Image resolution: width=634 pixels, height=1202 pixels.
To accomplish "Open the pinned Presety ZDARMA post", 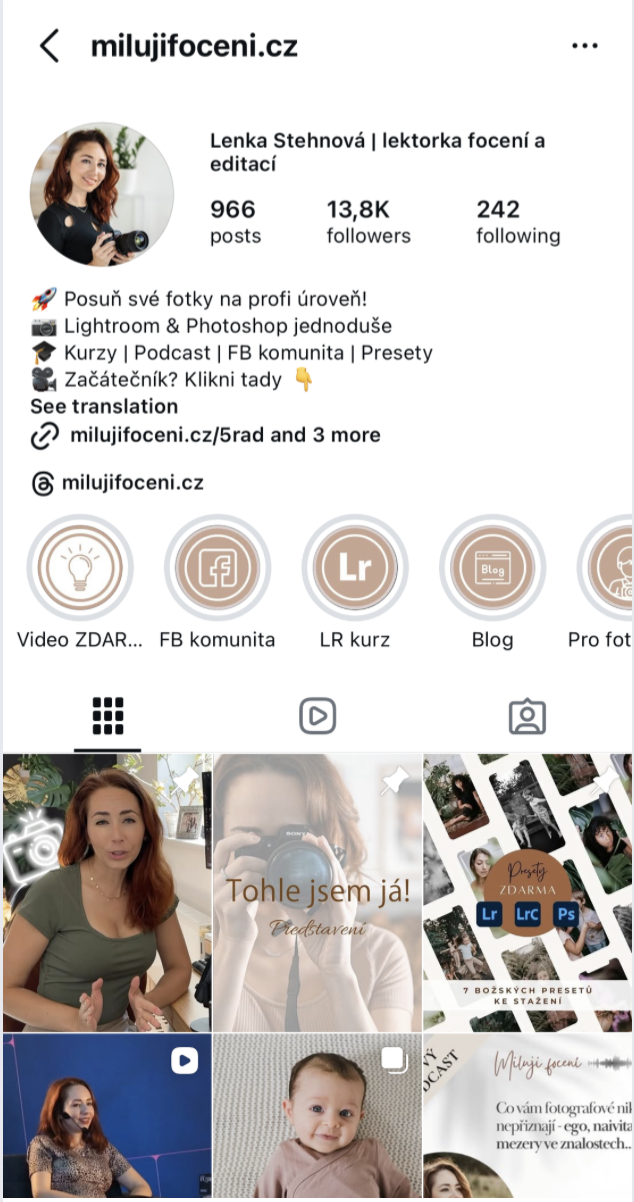I will click(527, 892).
